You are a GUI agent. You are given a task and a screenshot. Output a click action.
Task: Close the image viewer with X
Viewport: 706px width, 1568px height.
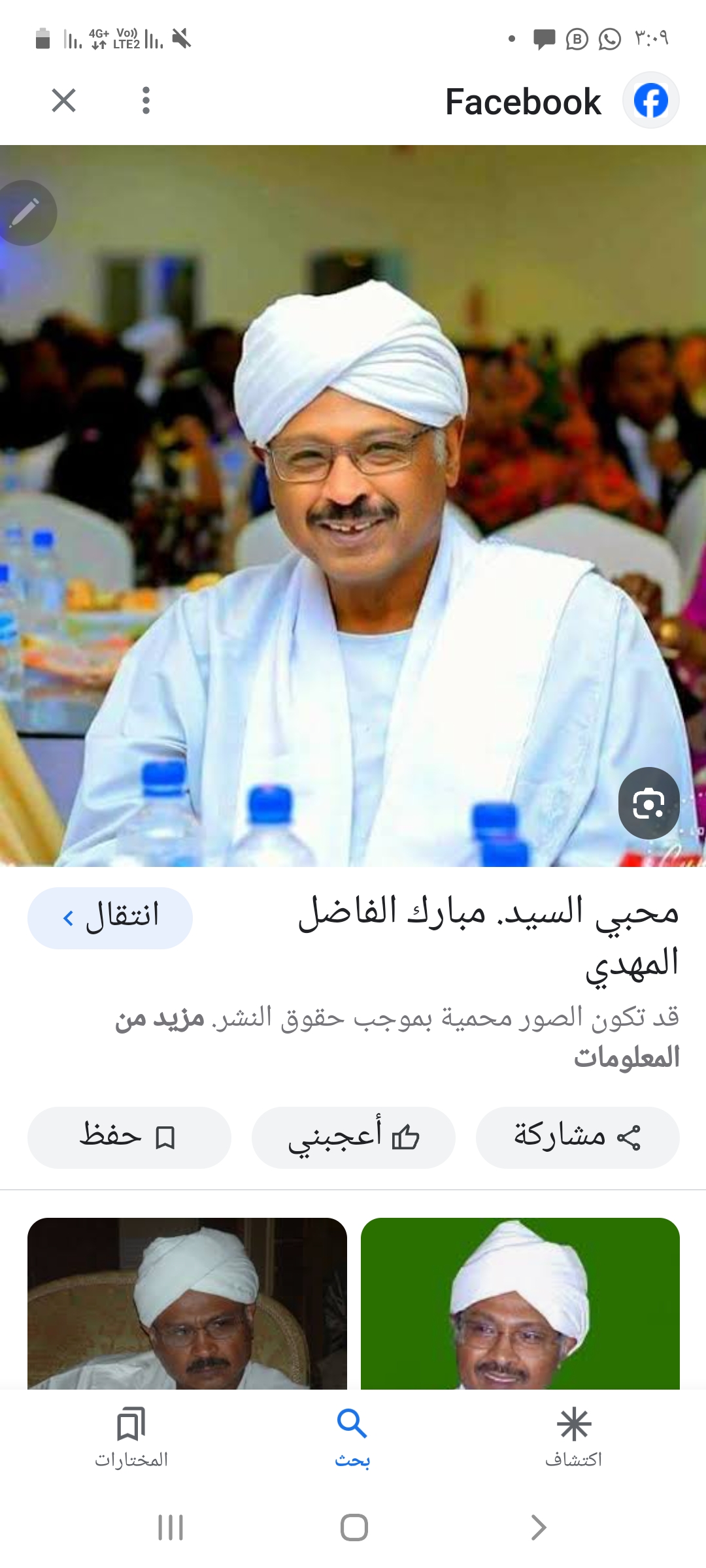tap(63, 101)
